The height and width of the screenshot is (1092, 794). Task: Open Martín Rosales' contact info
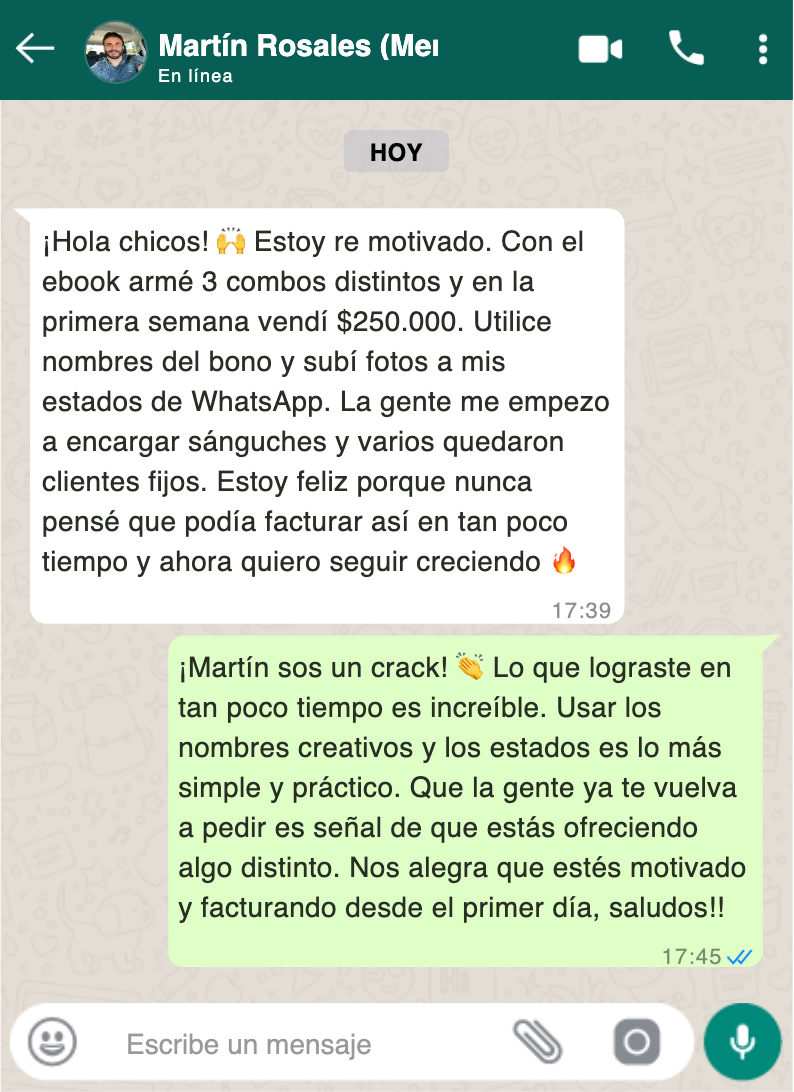click(x=297, y=48)
